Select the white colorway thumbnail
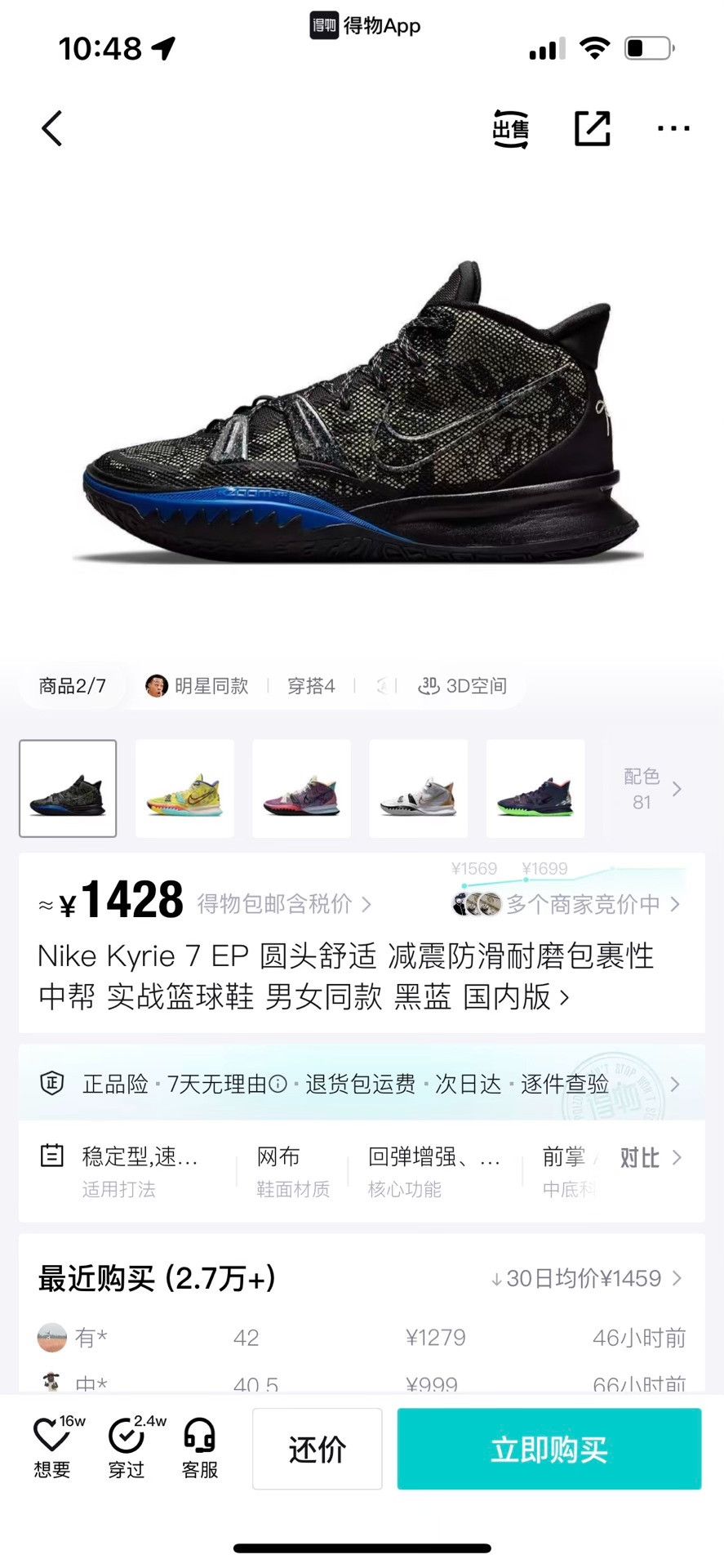This screenshot has width=724, height=1568. pyautogui.click(x=419, y=789)
